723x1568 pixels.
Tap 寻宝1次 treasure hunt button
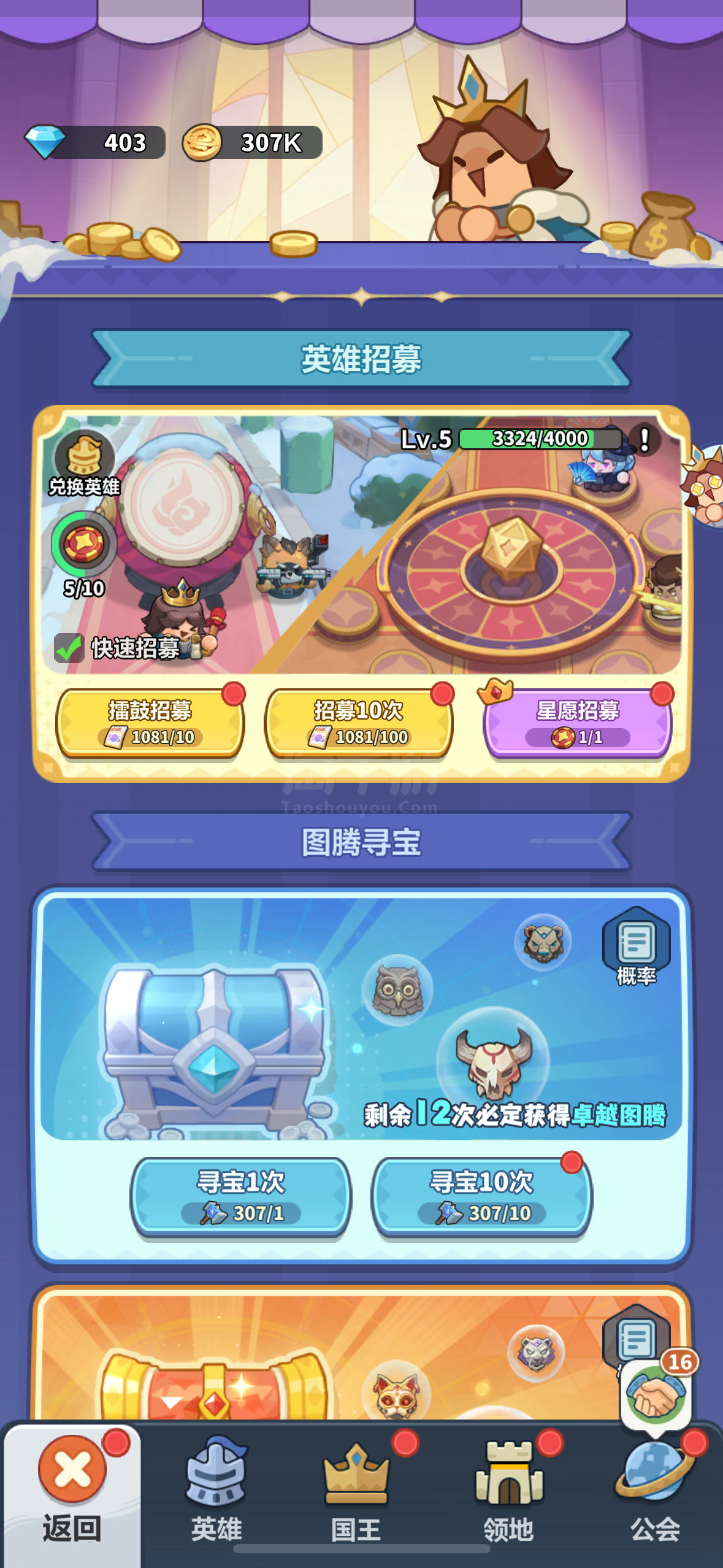coord(241,1196)
